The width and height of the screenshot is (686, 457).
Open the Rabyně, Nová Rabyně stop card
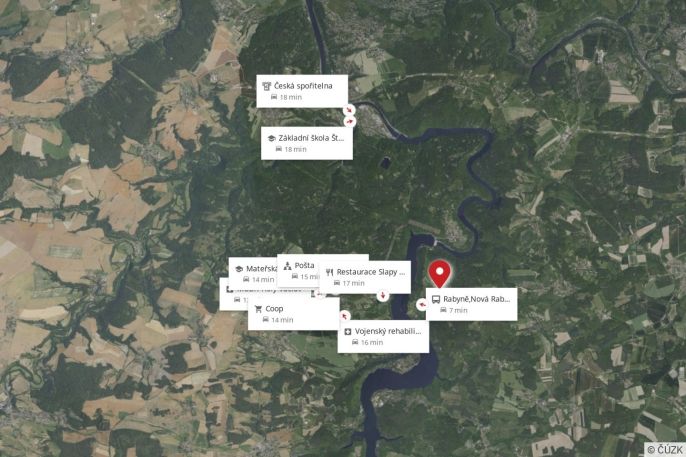click(x=471, y=303)
